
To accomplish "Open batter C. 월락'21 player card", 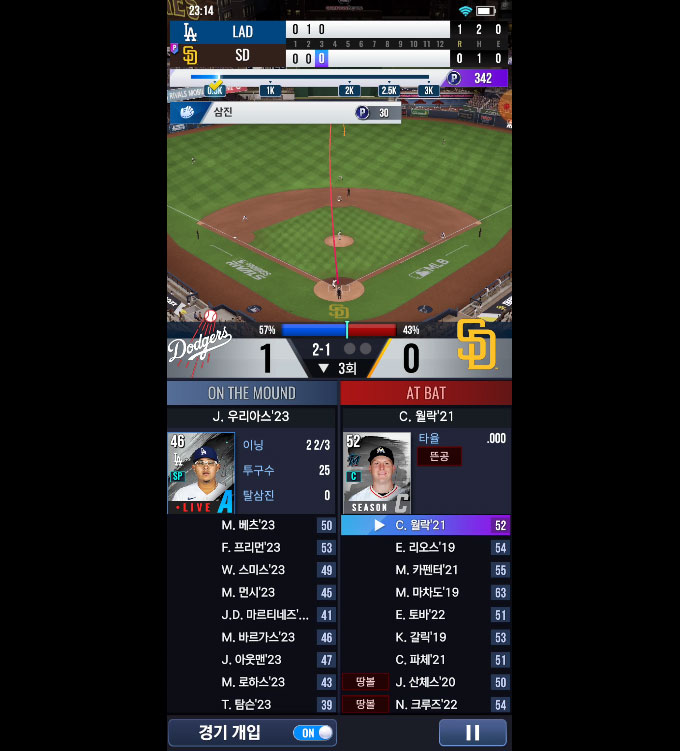I will click(377, 473).
